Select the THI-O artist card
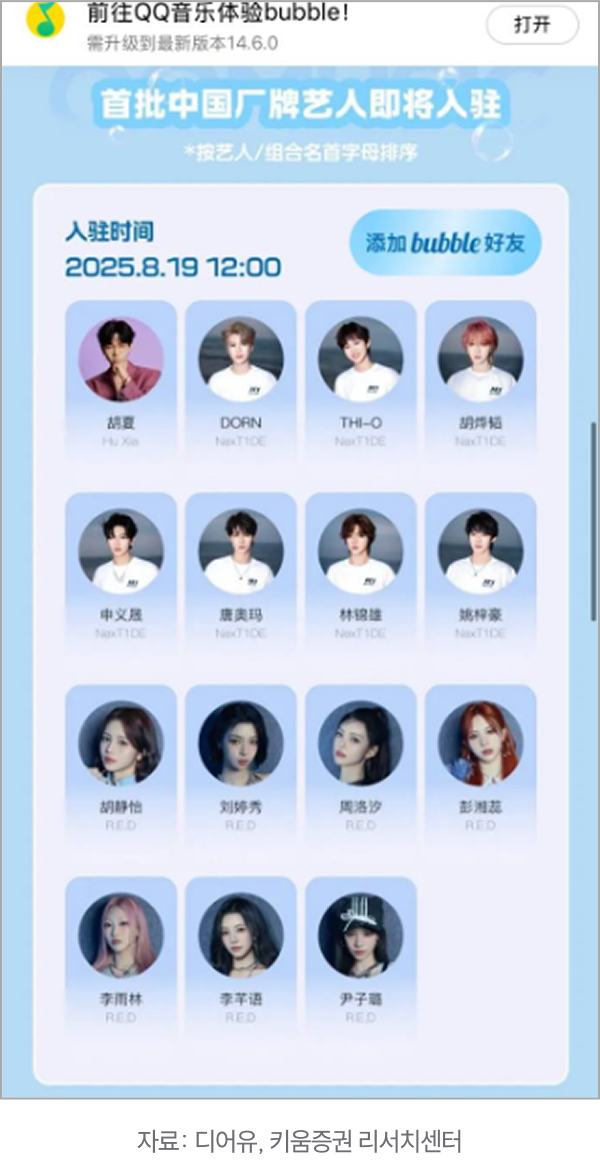Viewport: 600px width, 1172px height. tap(361, 375)
